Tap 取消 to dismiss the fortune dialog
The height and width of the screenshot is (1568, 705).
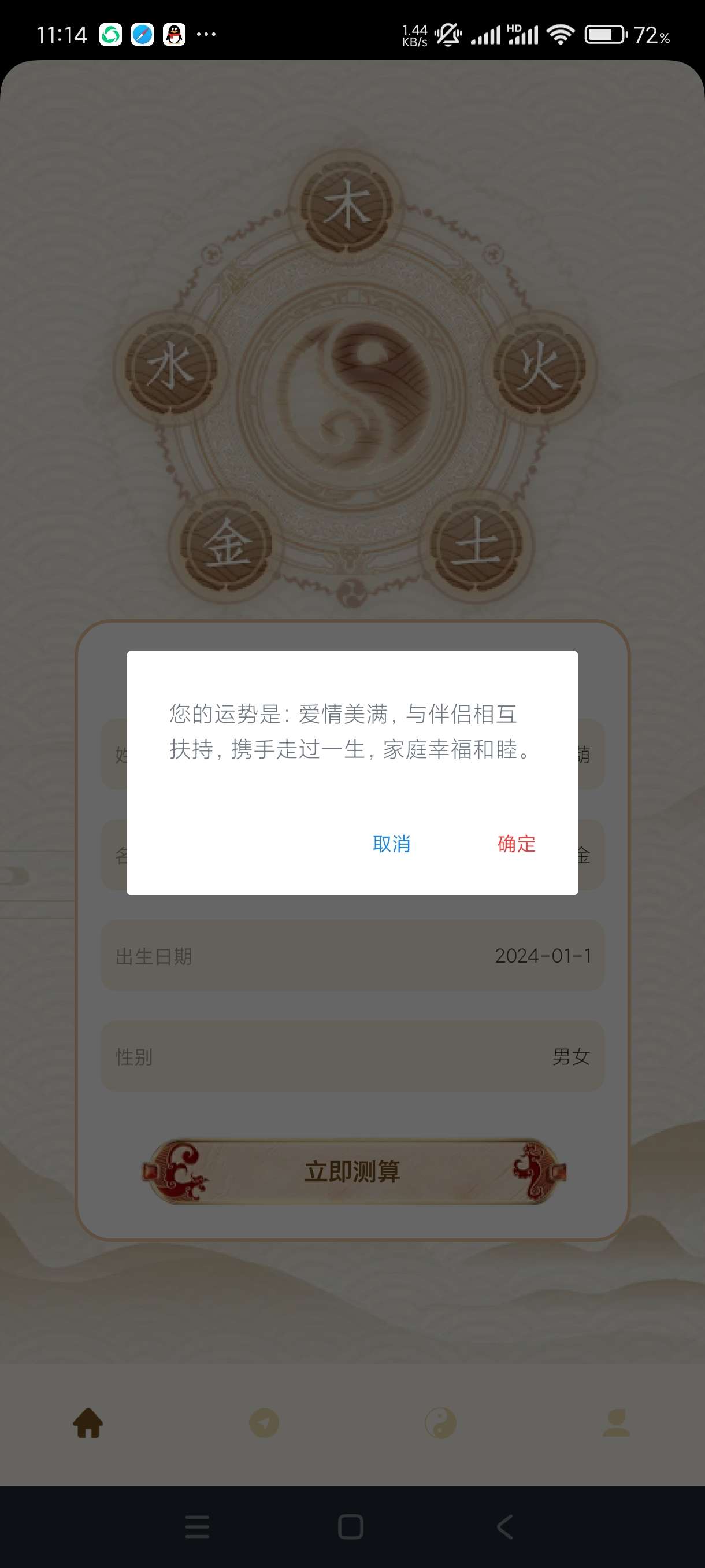coord(391,844)
